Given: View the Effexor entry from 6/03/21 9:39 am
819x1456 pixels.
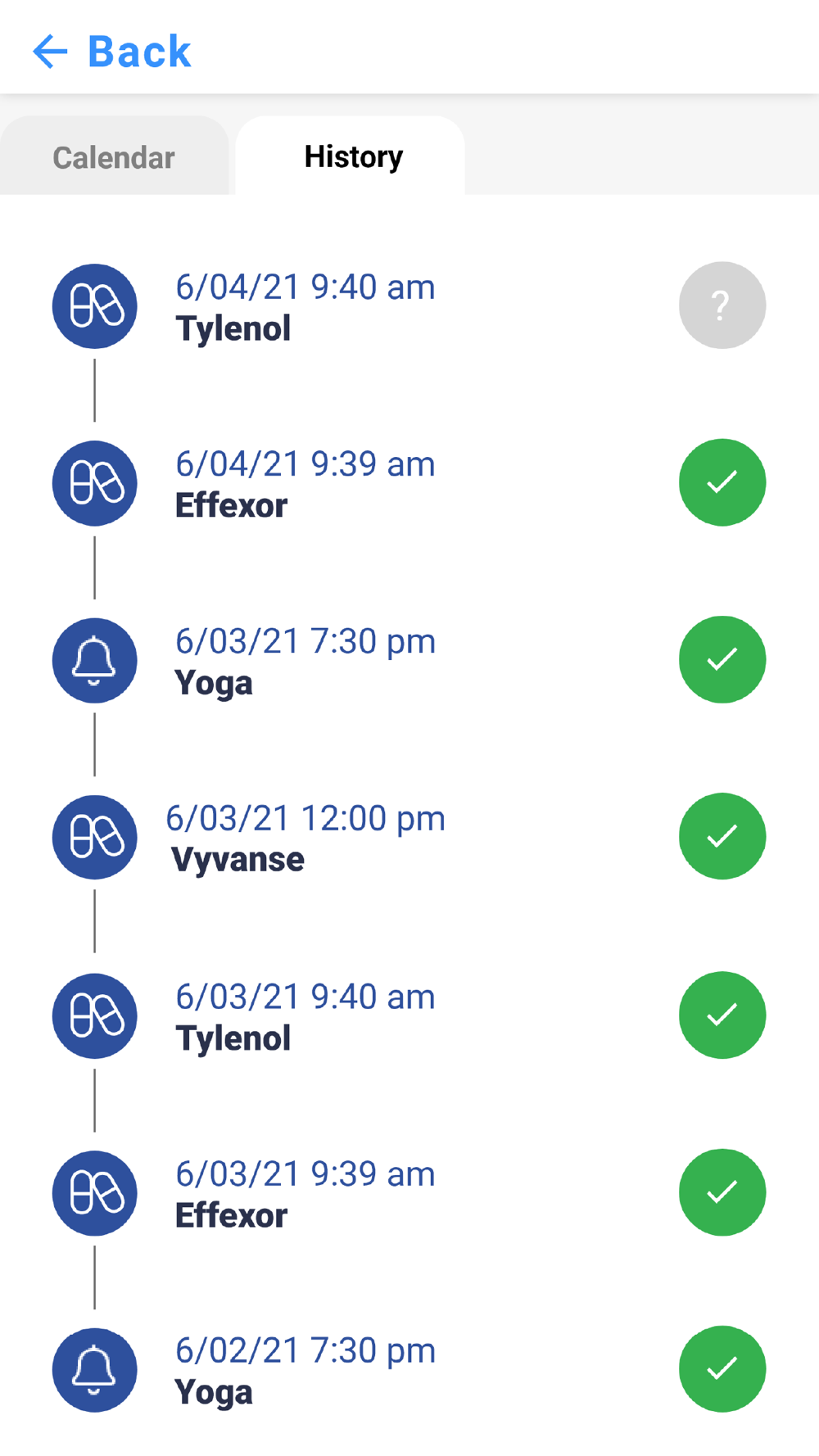Looking at the screenshot, I should point(305,1194).
